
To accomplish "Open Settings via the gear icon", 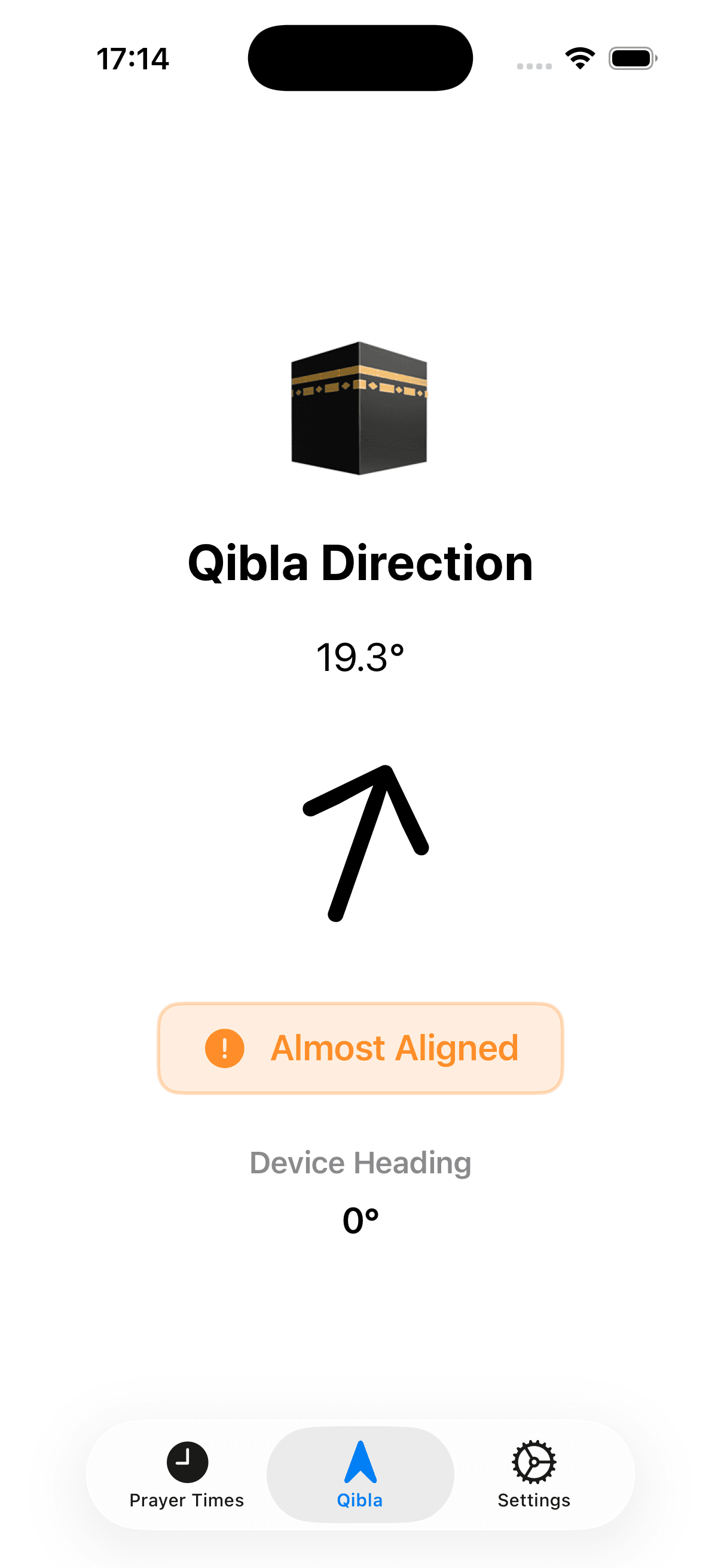I will click(x=533, y=1461).
